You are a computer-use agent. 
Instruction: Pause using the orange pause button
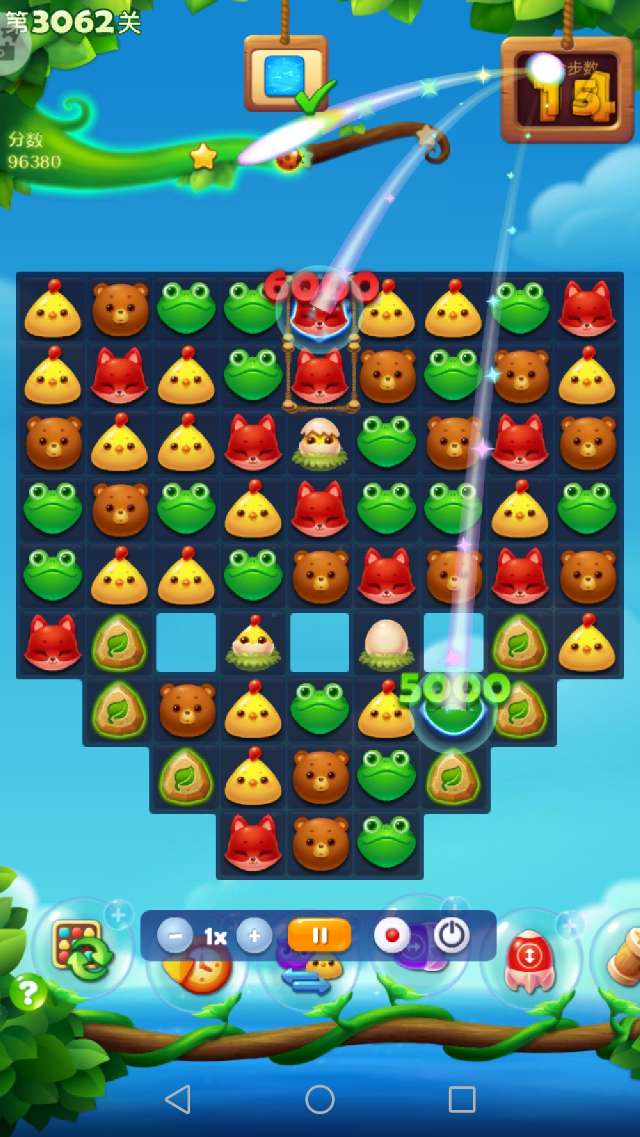point(319,936)
